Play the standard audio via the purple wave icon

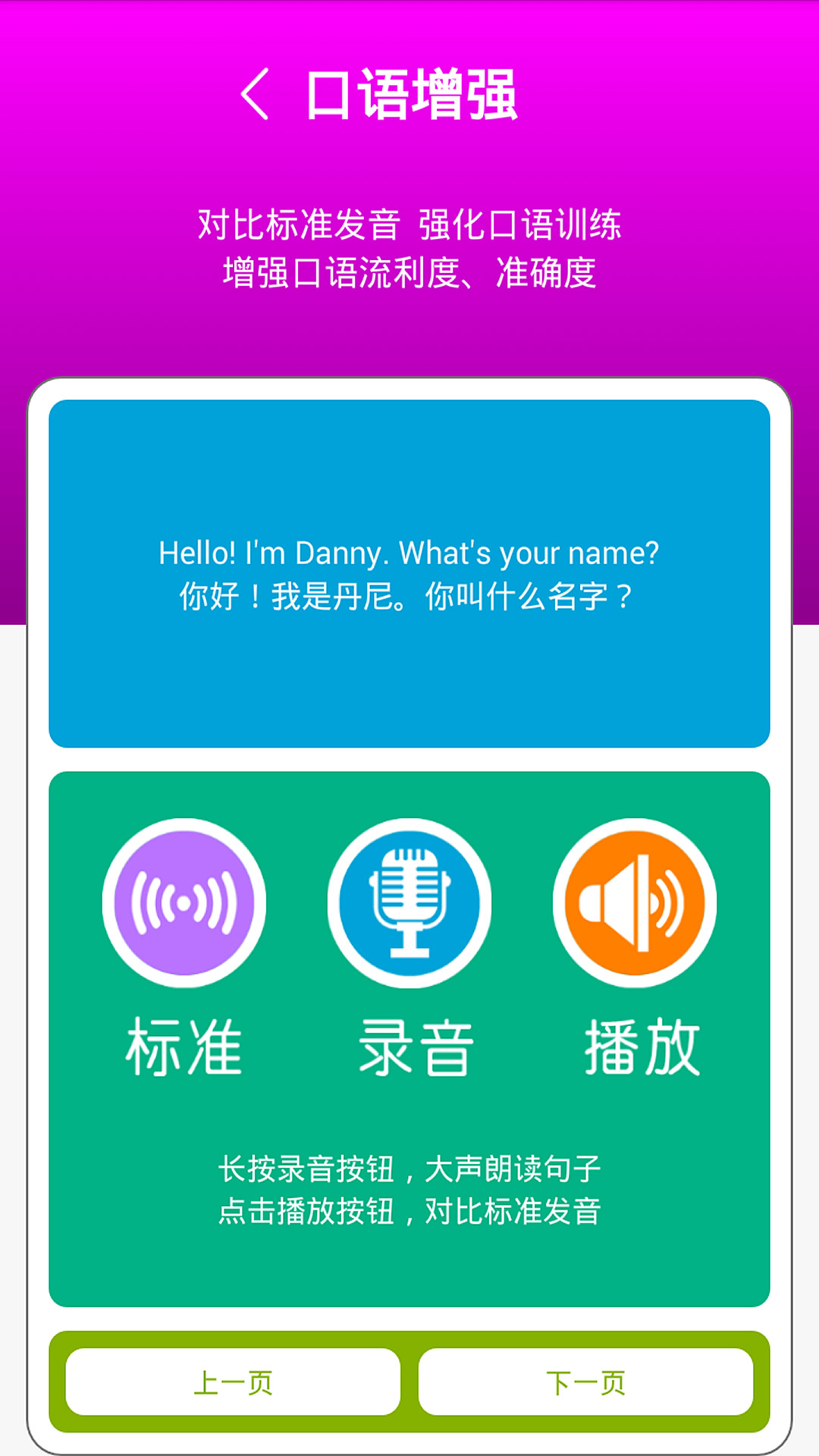184,902
